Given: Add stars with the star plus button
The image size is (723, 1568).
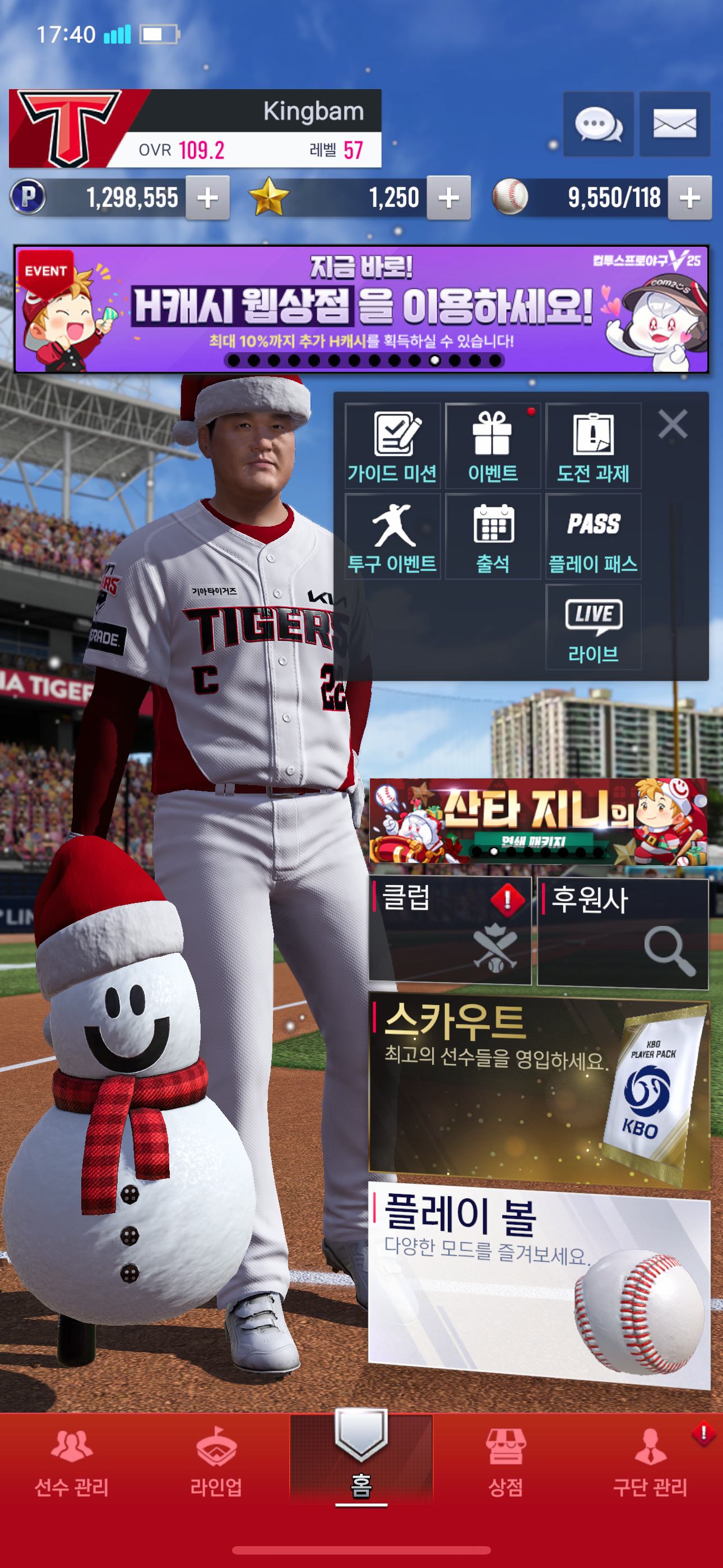Looking at the screenshot, I should [x=448, y=198].
